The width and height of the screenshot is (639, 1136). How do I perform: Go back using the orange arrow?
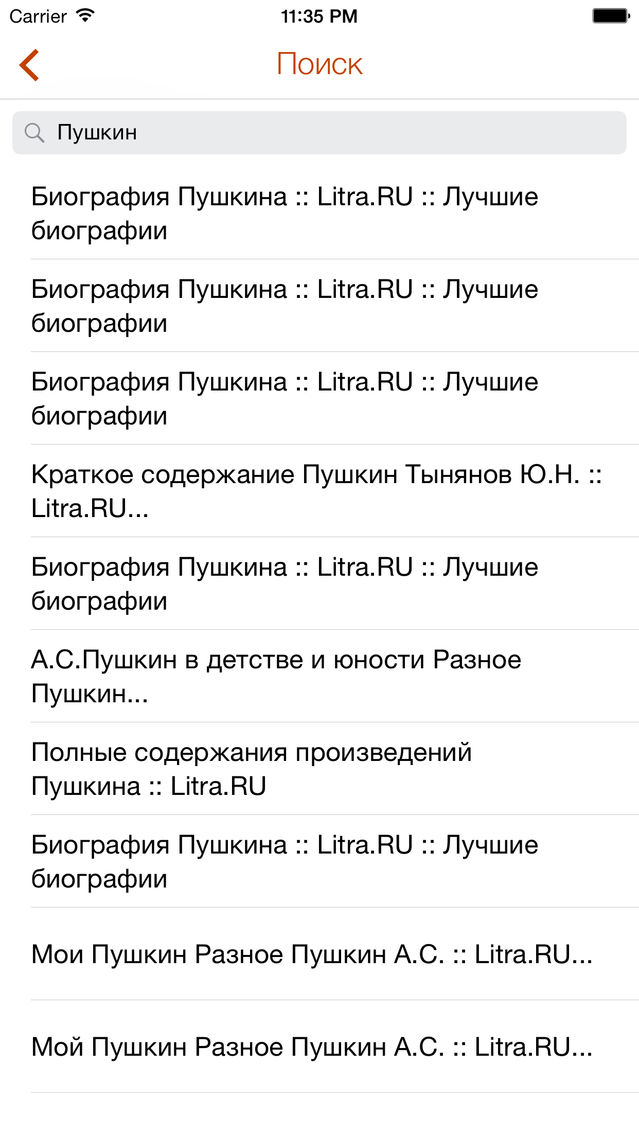point(29,64)
